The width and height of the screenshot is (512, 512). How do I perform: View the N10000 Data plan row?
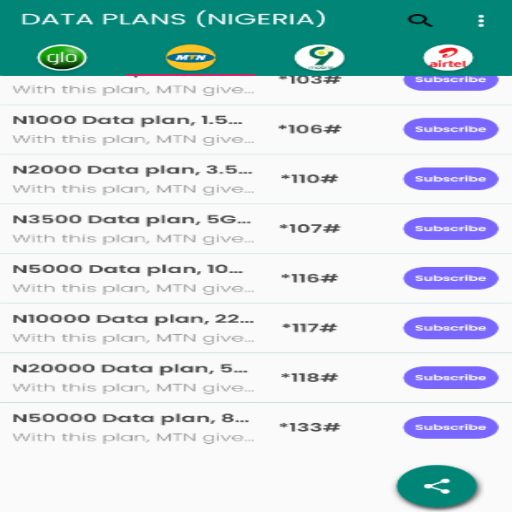pos(256,328)
